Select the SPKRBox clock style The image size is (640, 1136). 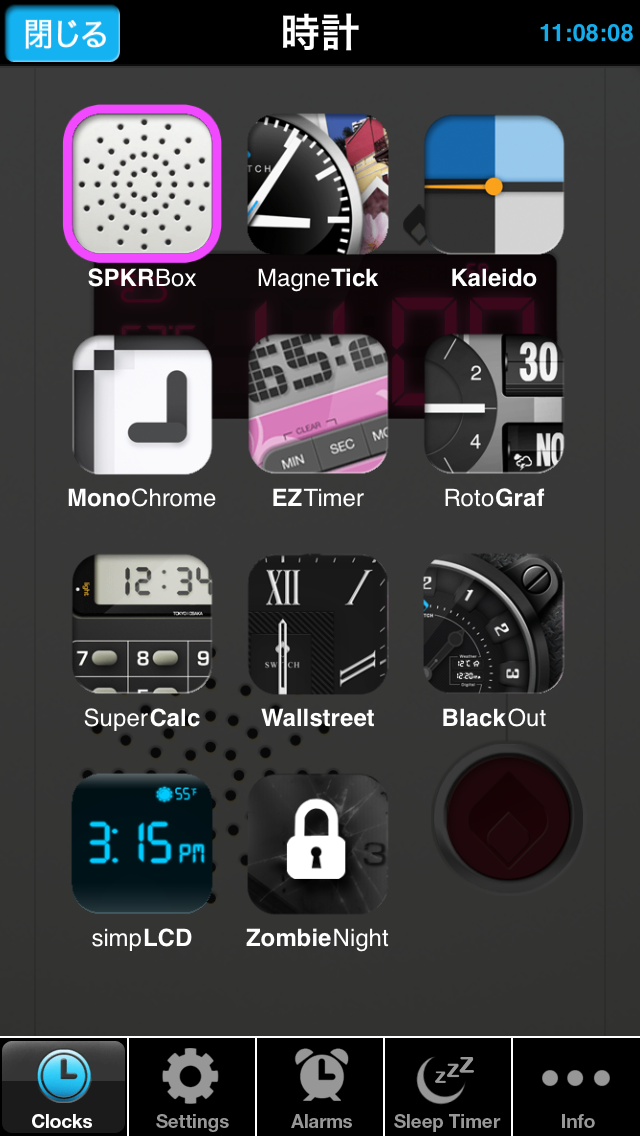tap(141, 185)
